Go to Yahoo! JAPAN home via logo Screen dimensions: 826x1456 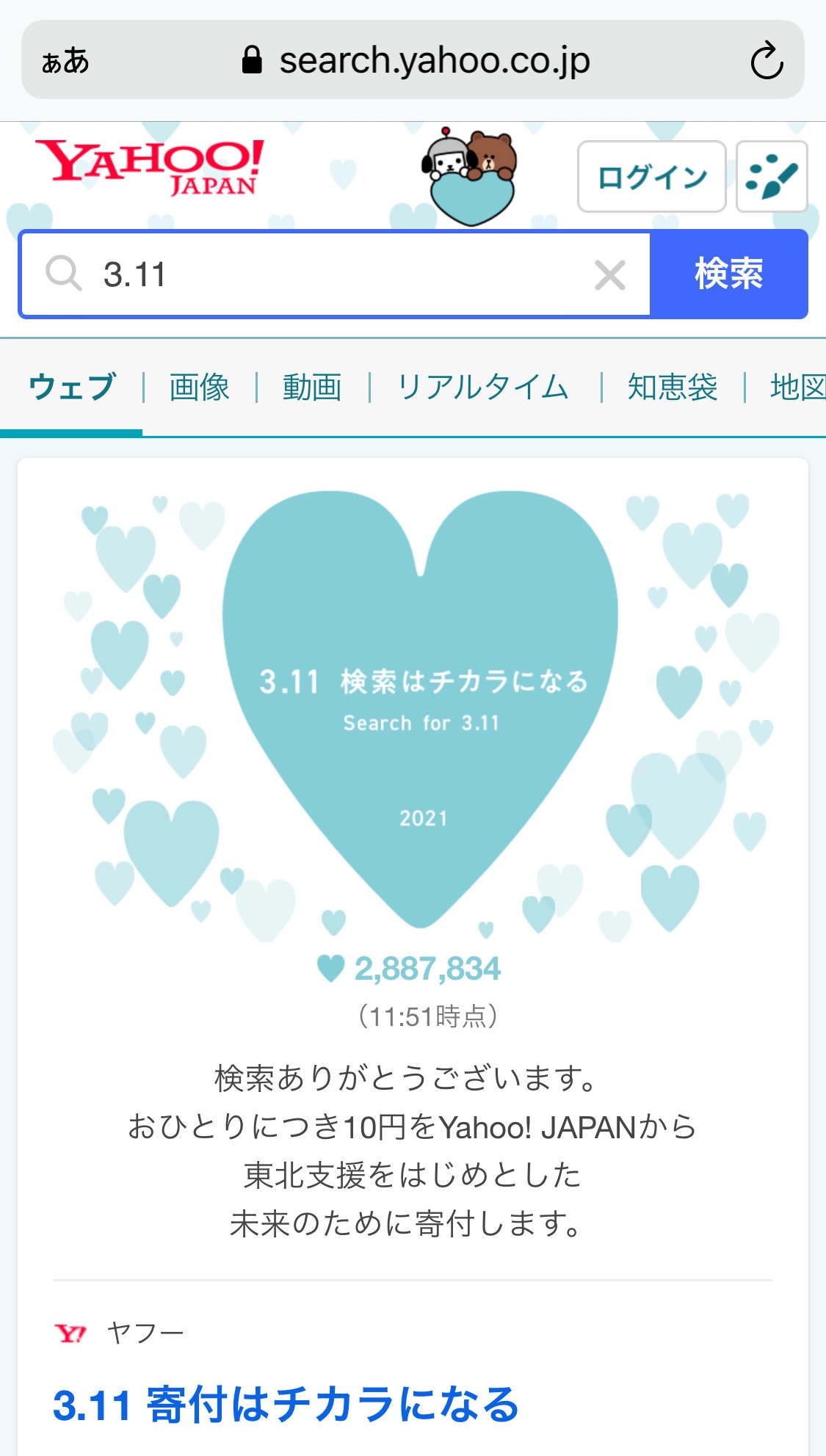click(151, 167)
